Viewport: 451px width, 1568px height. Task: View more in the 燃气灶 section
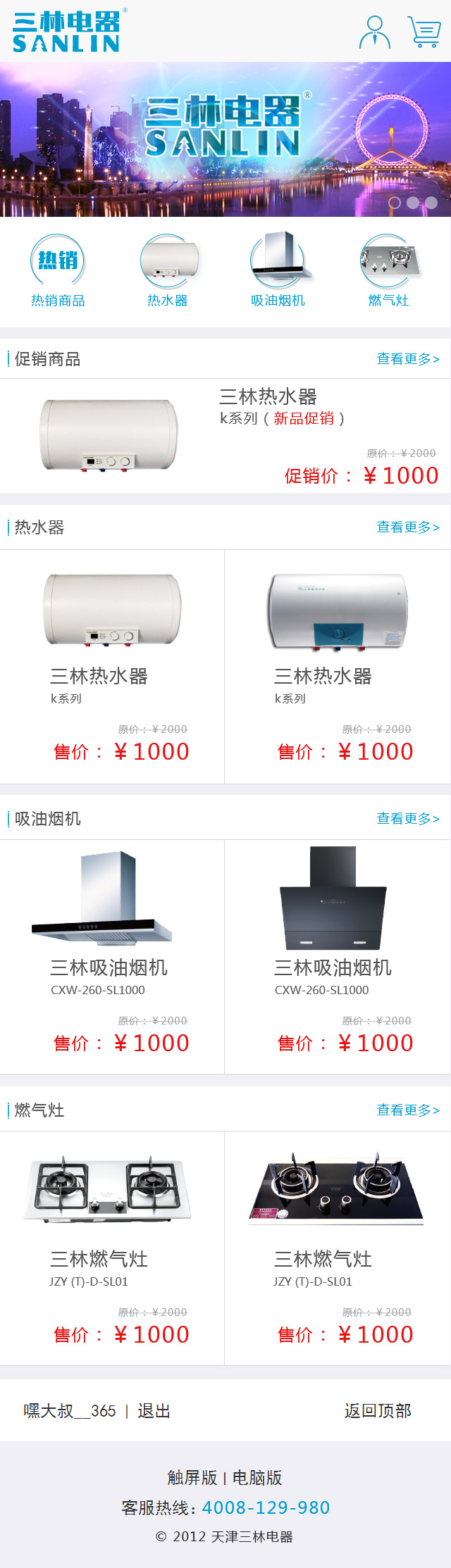407,1110
